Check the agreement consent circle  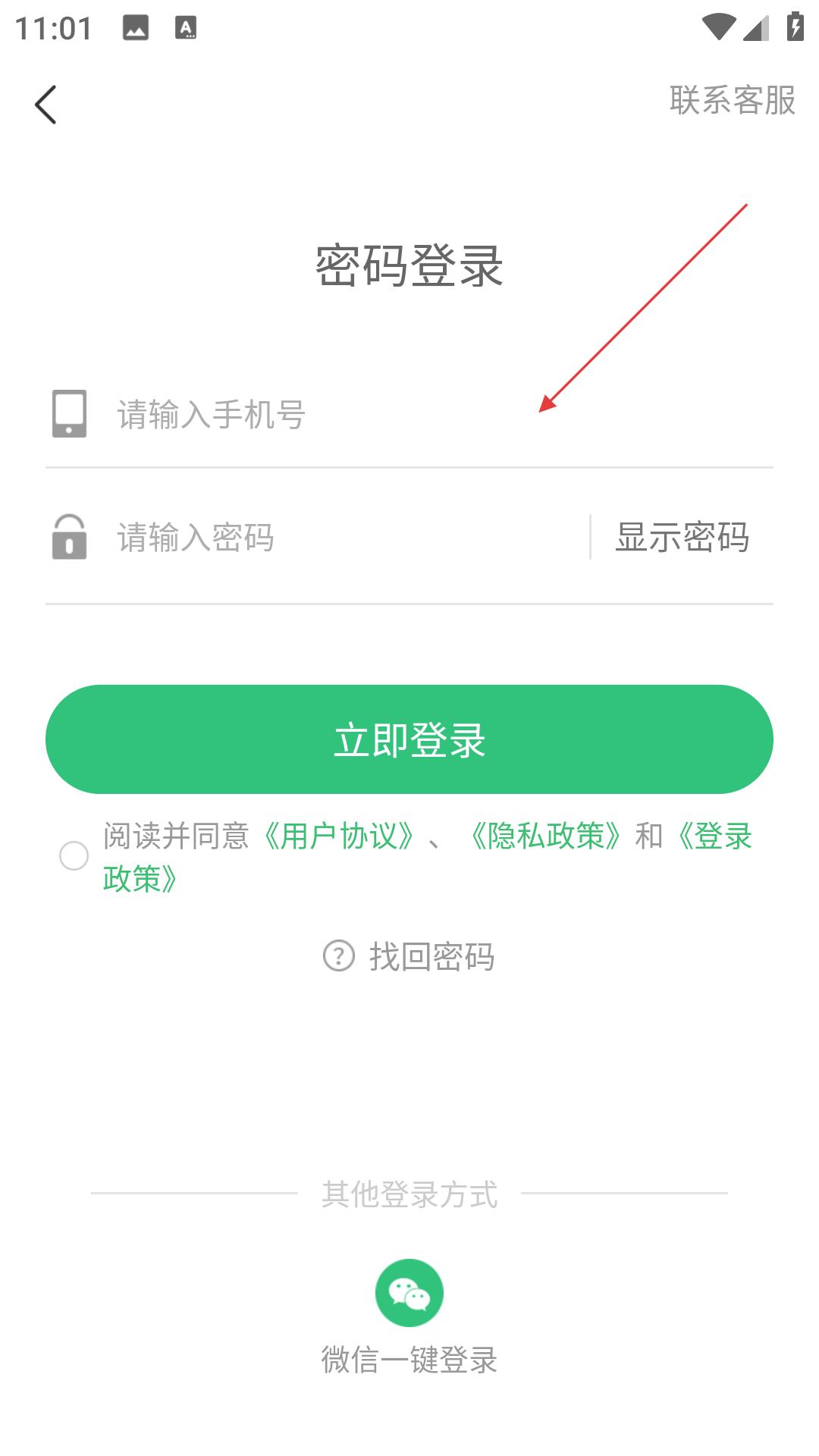pyautogui.click(x=74, y=856)
